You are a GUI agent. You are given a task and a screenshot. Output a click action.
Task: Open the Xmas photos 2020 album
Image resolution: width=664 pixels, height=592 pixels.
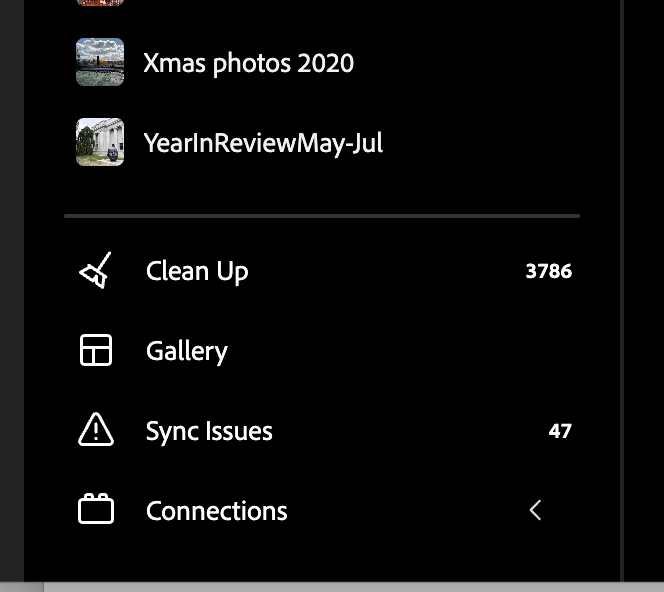(322, 62)
